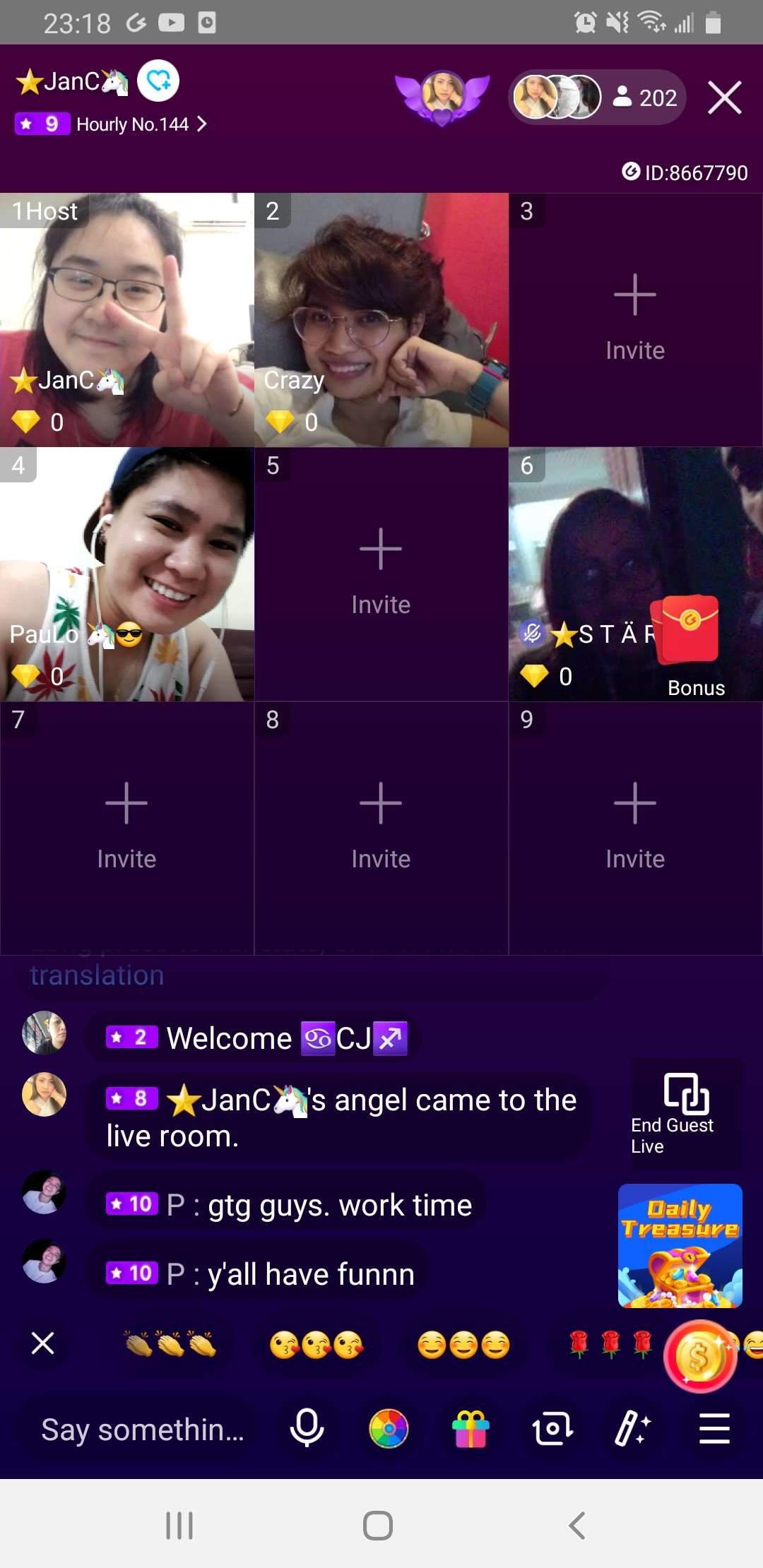Tap the Say something message field
The height and width of the screenshot is (1568, 763).
tap(143, 1430)
